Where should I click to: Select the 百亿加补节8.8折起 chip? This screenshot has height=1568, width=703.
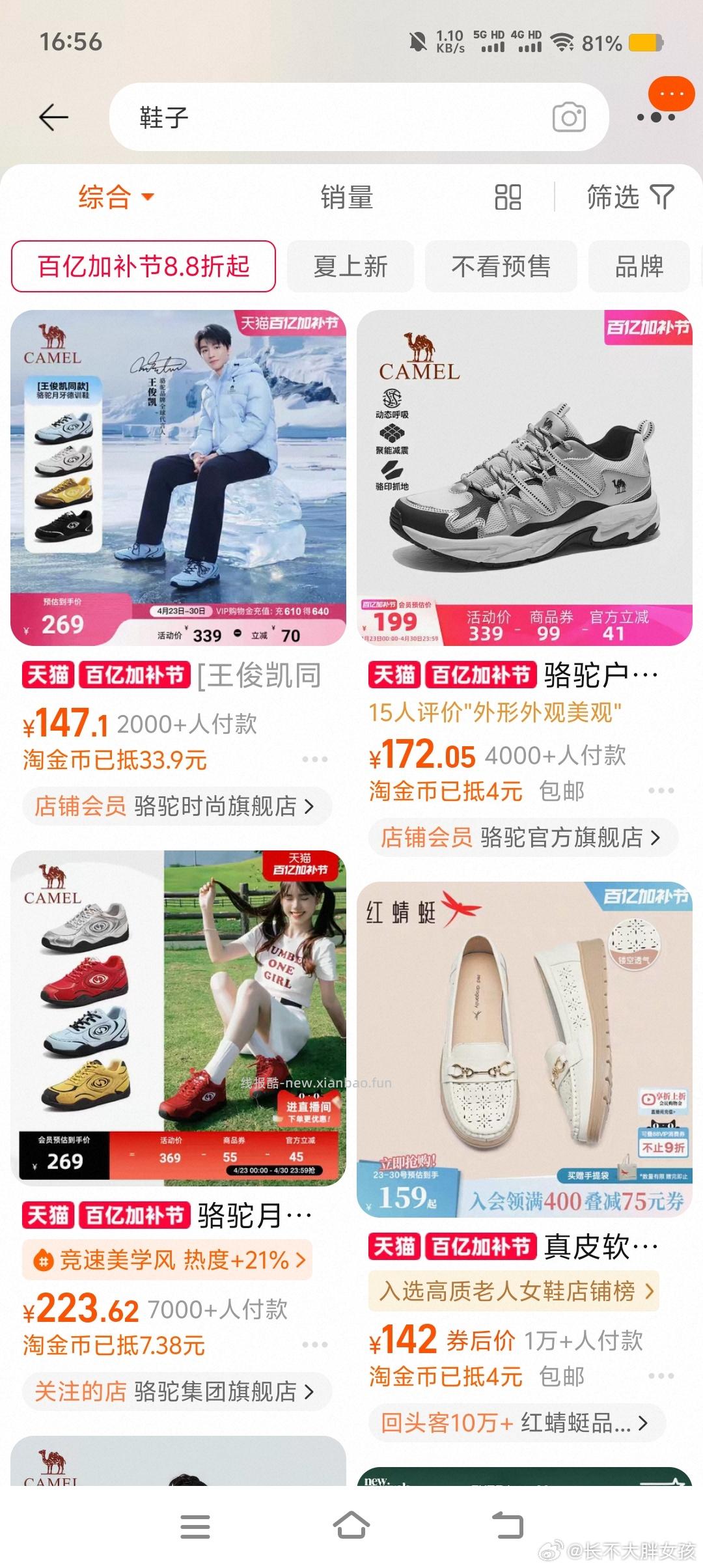143,266
